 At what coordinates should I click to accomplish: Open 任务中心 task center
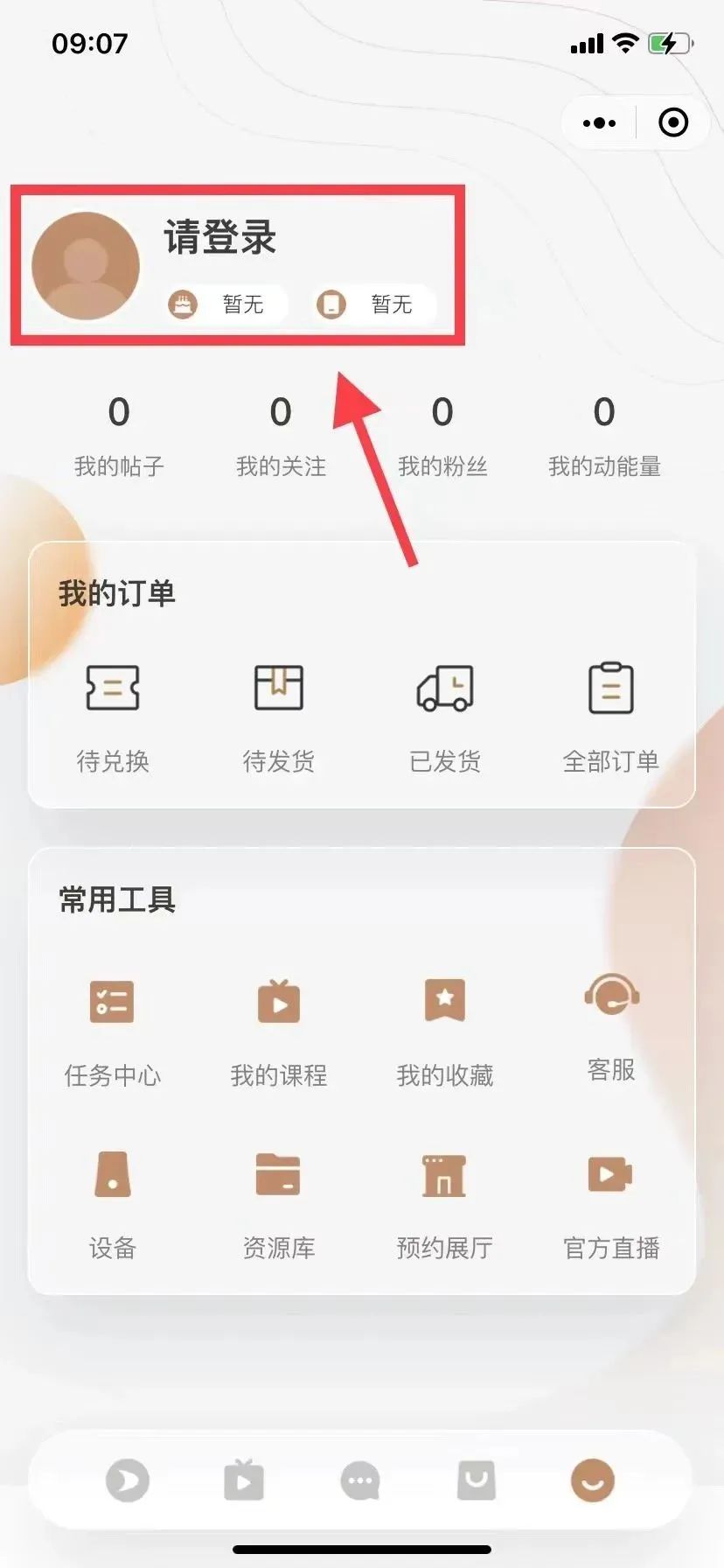point(113,1031)
